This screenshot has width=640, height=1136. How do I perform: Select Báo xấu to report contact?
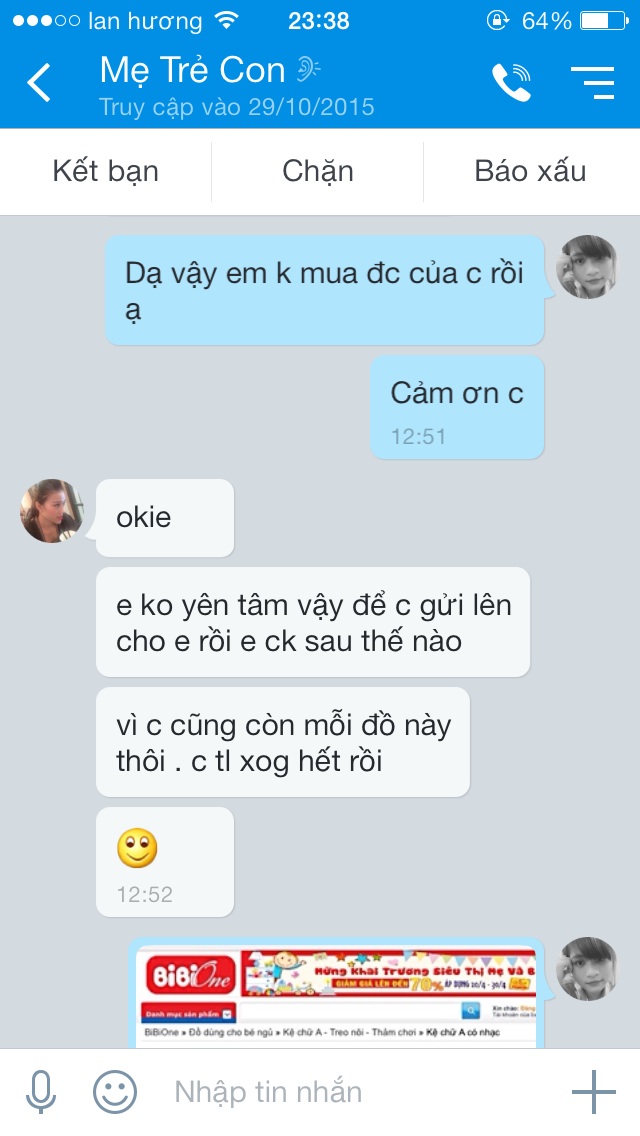pos(530,171)
